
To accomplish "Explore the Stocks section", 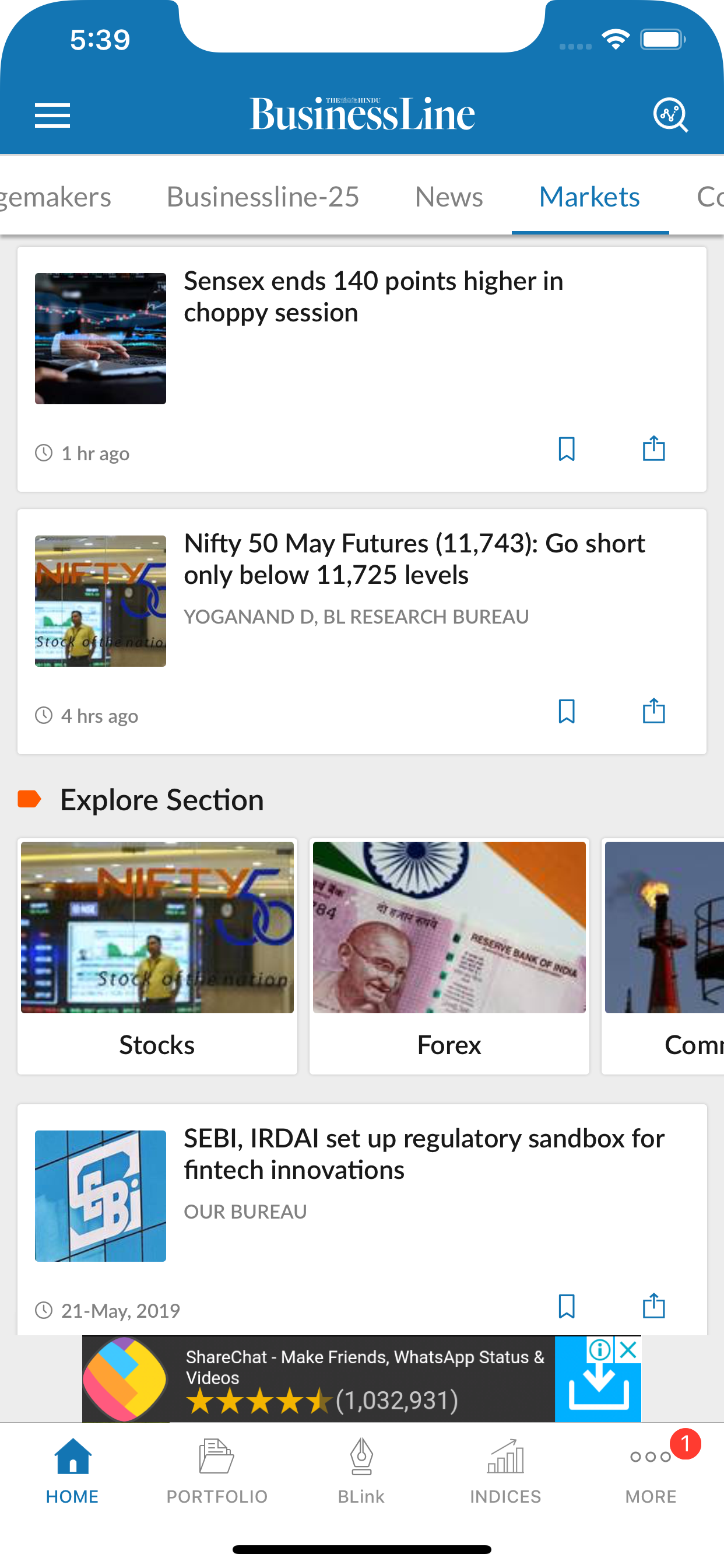I will (157, 956).
